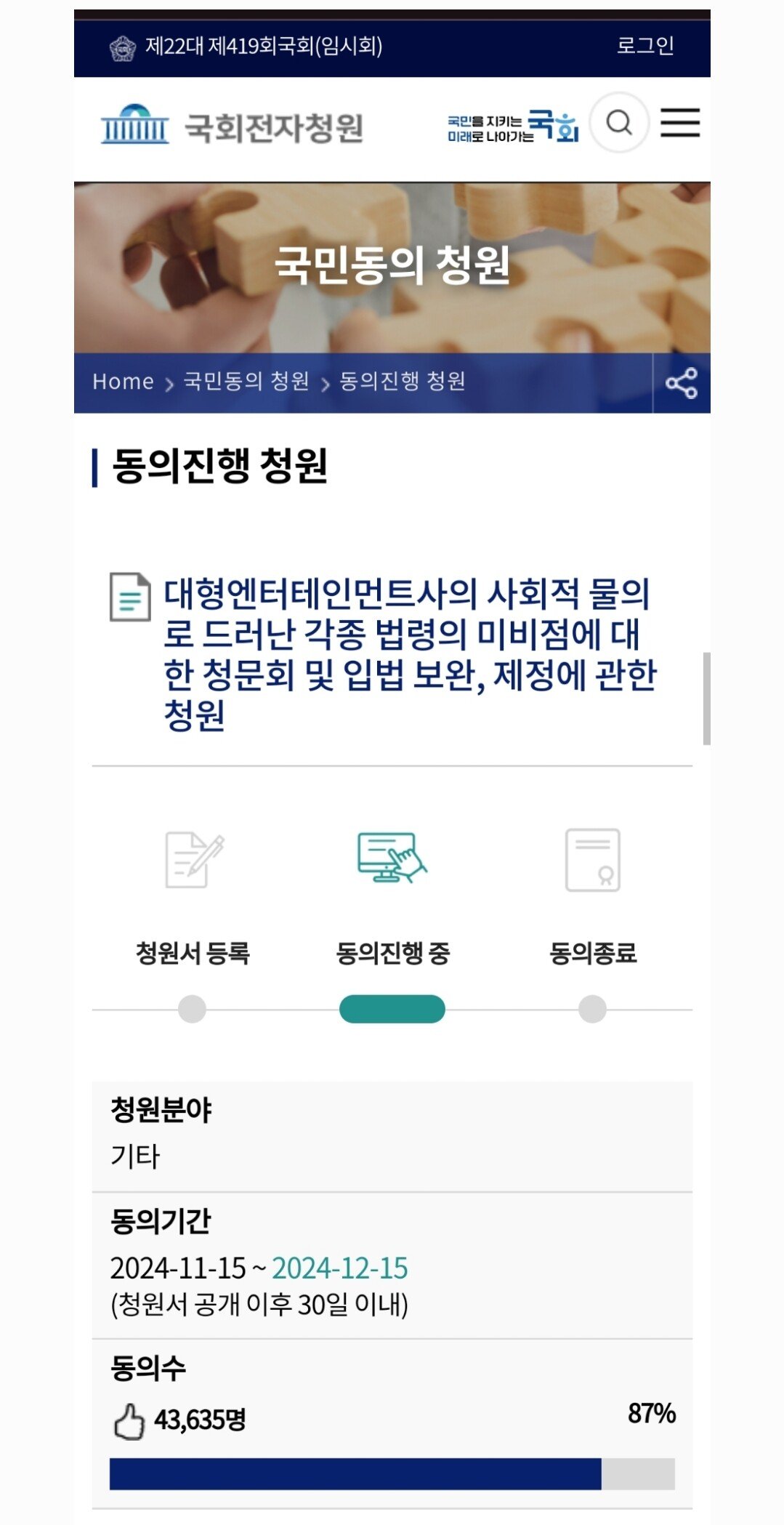This screenshot has height=1525, width=784.
Task: Share this petition page
Action: (681, 383)
